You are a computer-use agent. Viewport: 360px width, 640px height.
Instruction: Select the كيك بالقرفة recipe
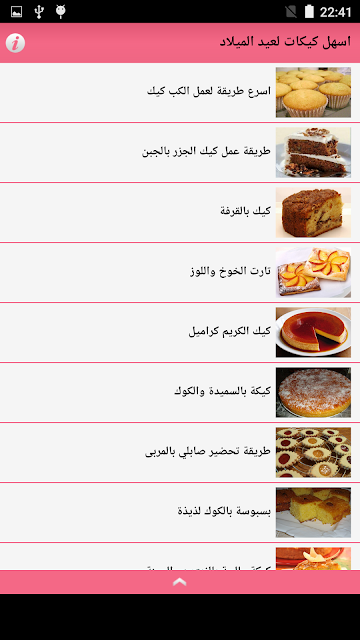point(180,213)
